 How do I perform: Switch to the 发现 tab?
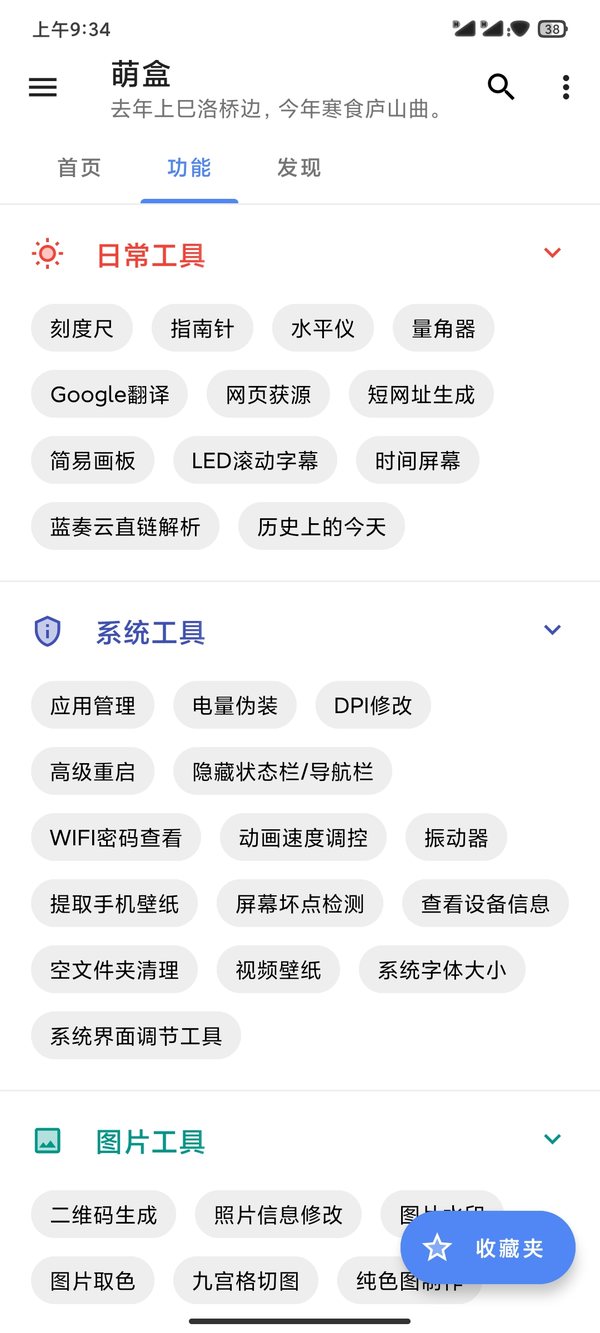[x=299, y=168]
